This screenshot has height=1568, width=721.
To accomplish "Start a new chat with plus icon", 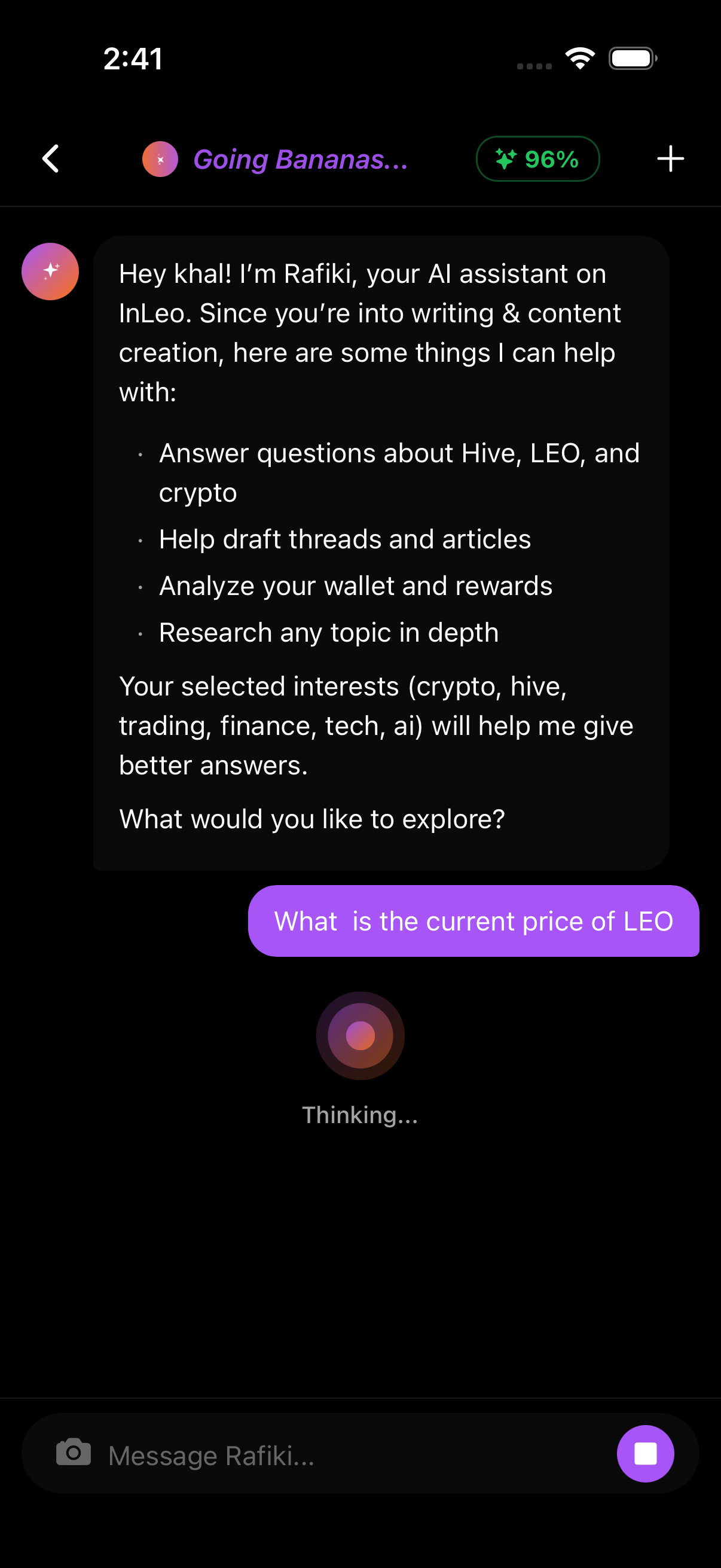I will click(x=670, y=159).
